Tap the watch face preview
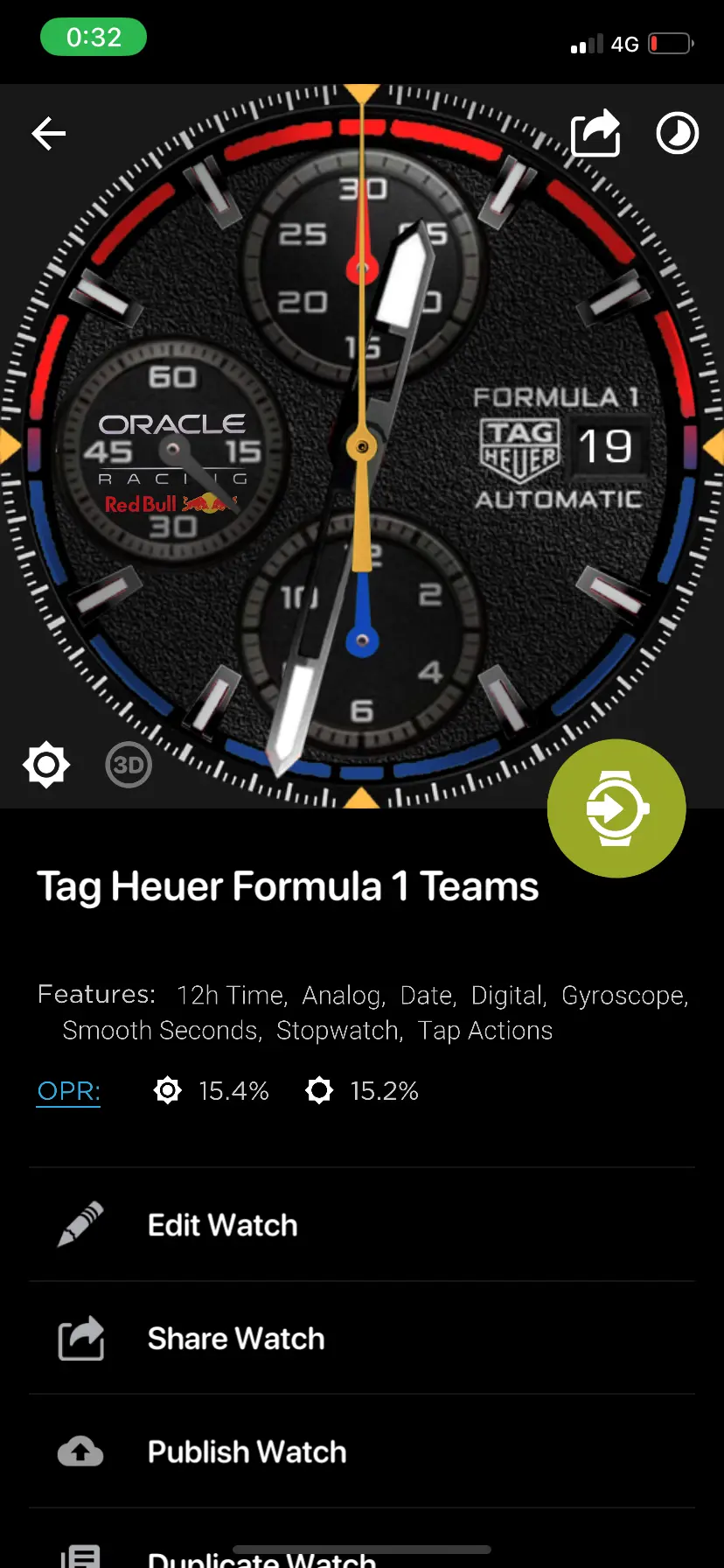Screen dimensions: 724x1568 click(x=362, y=446)
